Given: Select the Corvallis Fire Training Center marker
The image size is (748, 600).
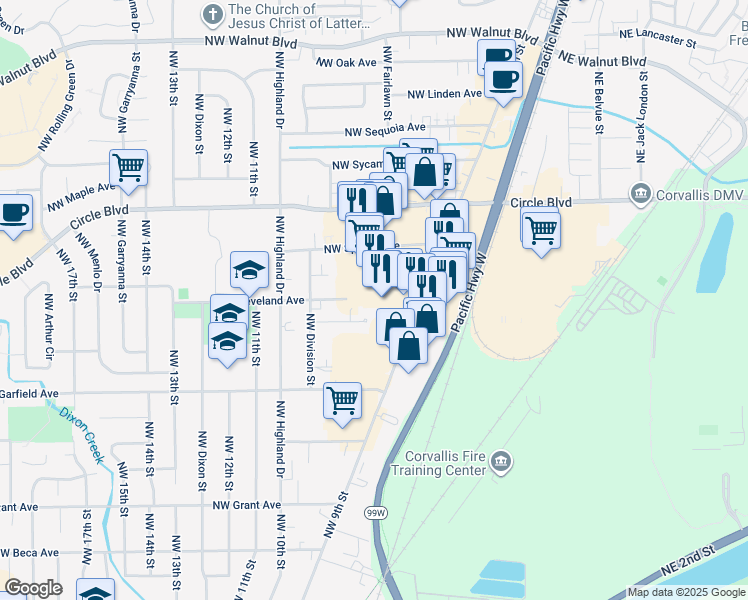Looking at the screenshot, I should click(501, 461).
